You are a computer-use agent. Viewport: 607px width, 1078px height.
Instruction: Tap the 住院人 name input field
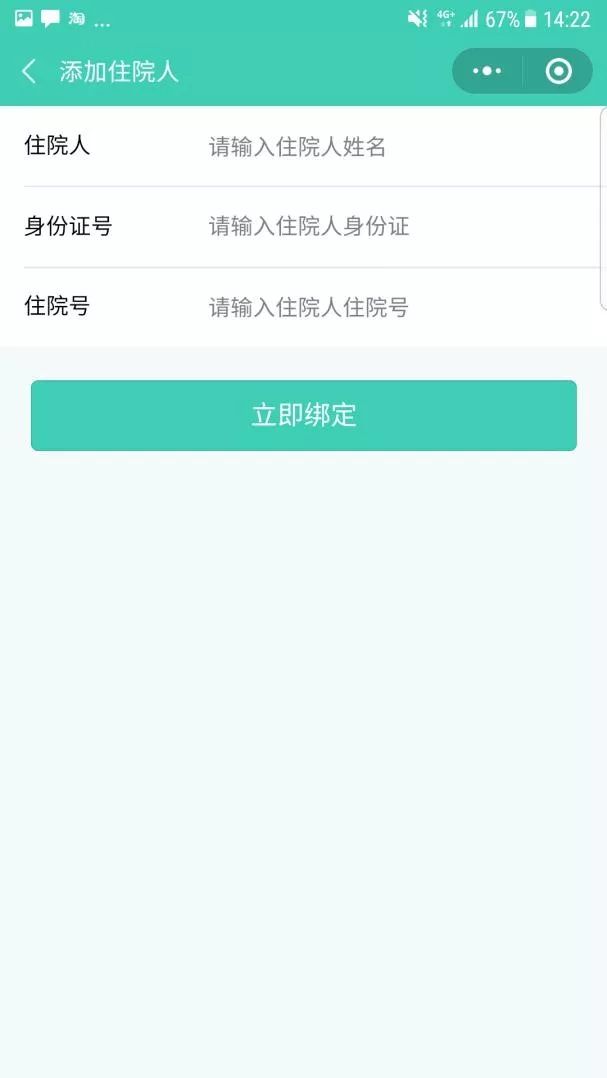pyautogui.click(x=390, y=147)
